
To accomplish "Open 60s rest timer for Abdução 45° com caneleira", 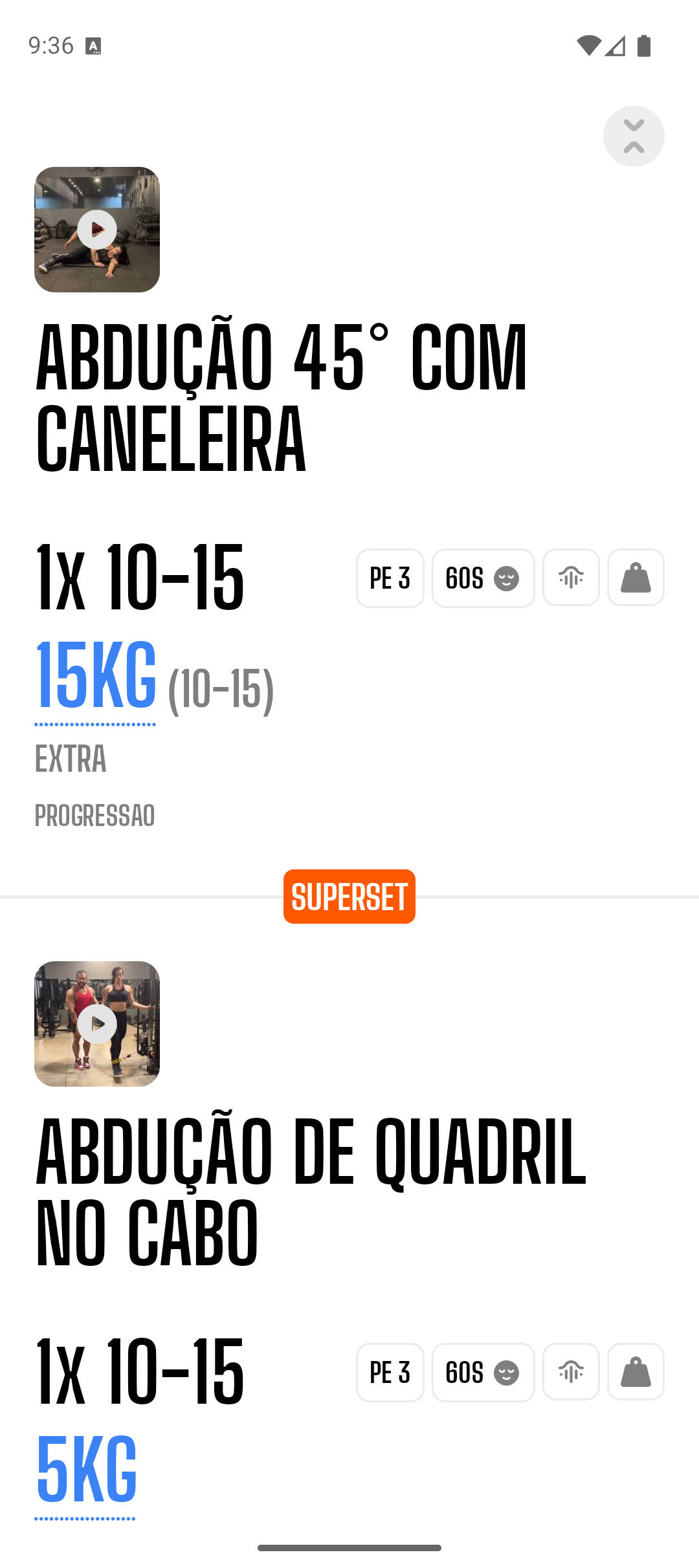I will (x=483, y=578).
